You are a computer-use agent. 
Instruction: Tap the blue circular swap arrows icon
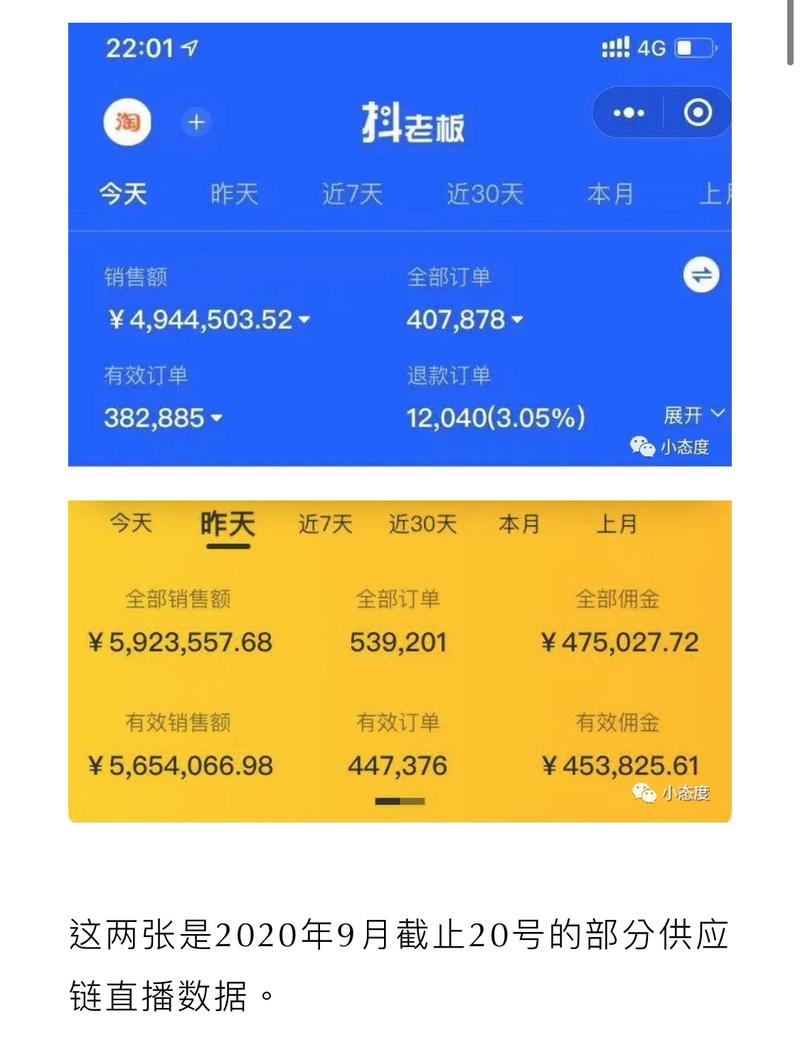[x=701, y=275]
